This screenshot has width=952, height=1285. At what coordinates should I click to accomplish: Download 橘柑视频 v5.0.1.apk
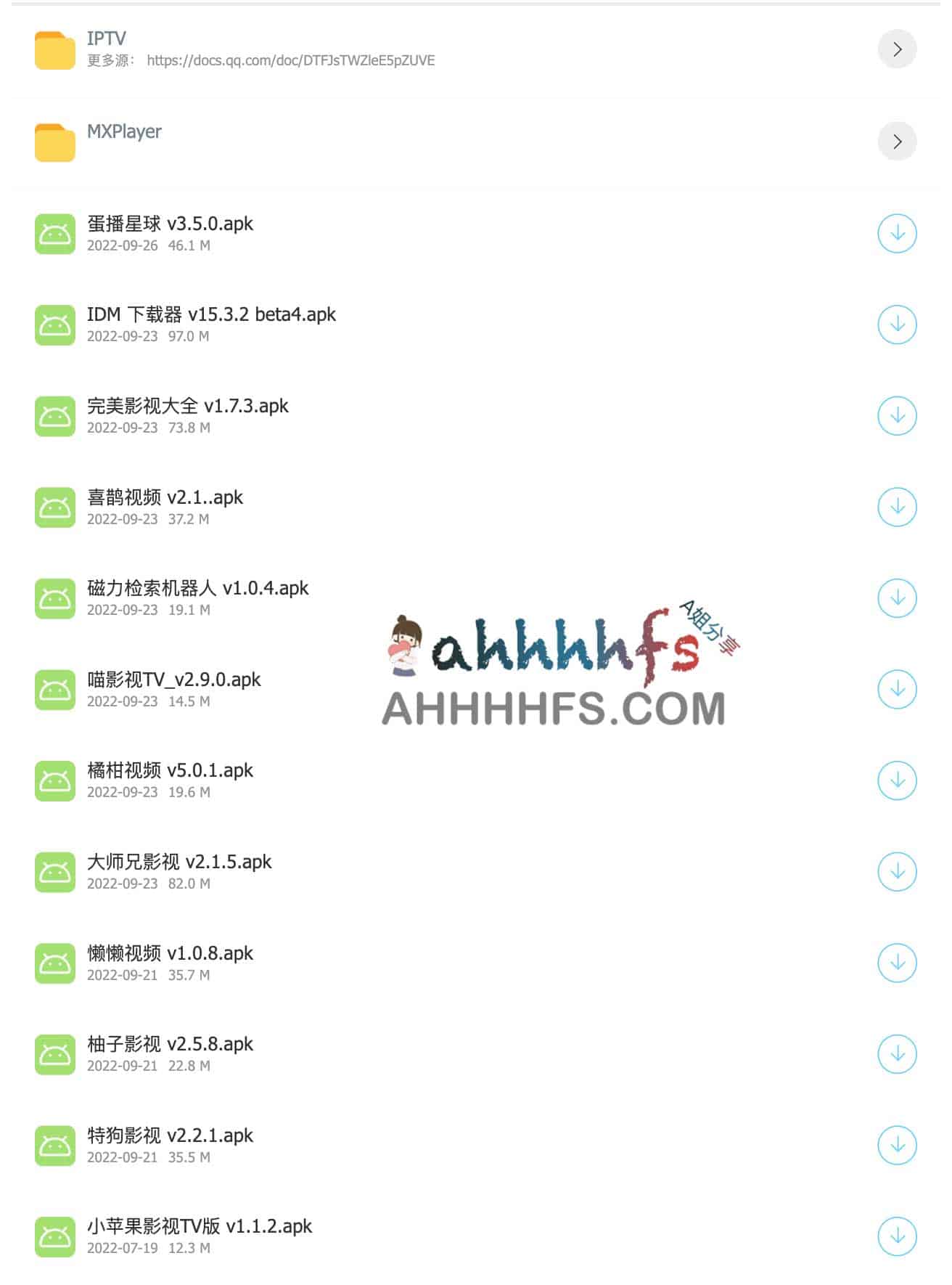[897, 780]
